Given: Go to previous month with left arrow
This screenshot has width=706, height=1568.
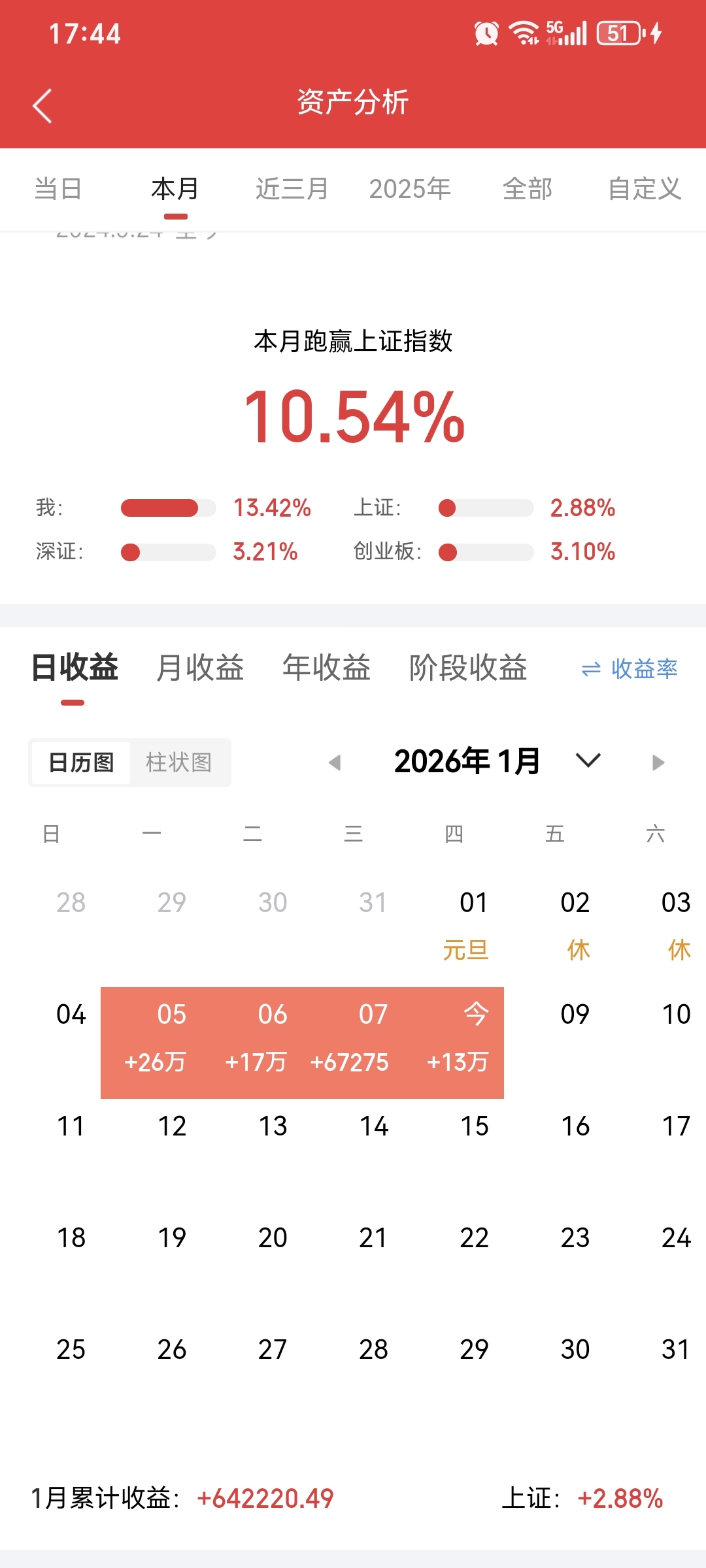Looking at the screenshot, I should [x=335, y=762].
